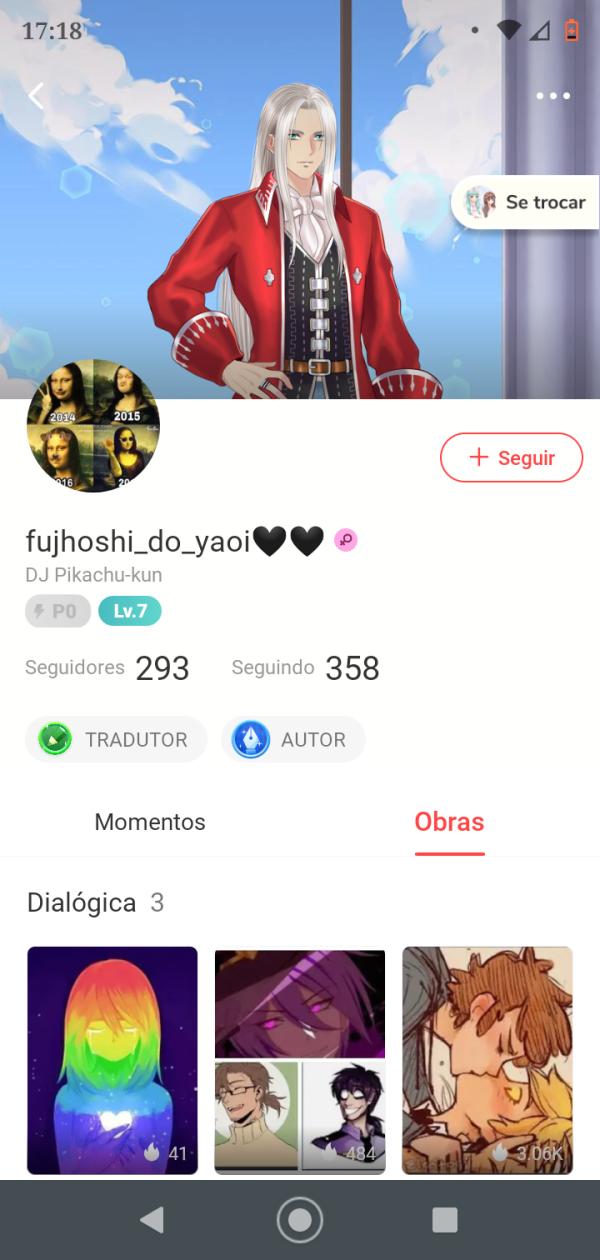Open the story with 484 popularity
The width and height of the screenshot is (600, 1260).
coord(300,1060)
